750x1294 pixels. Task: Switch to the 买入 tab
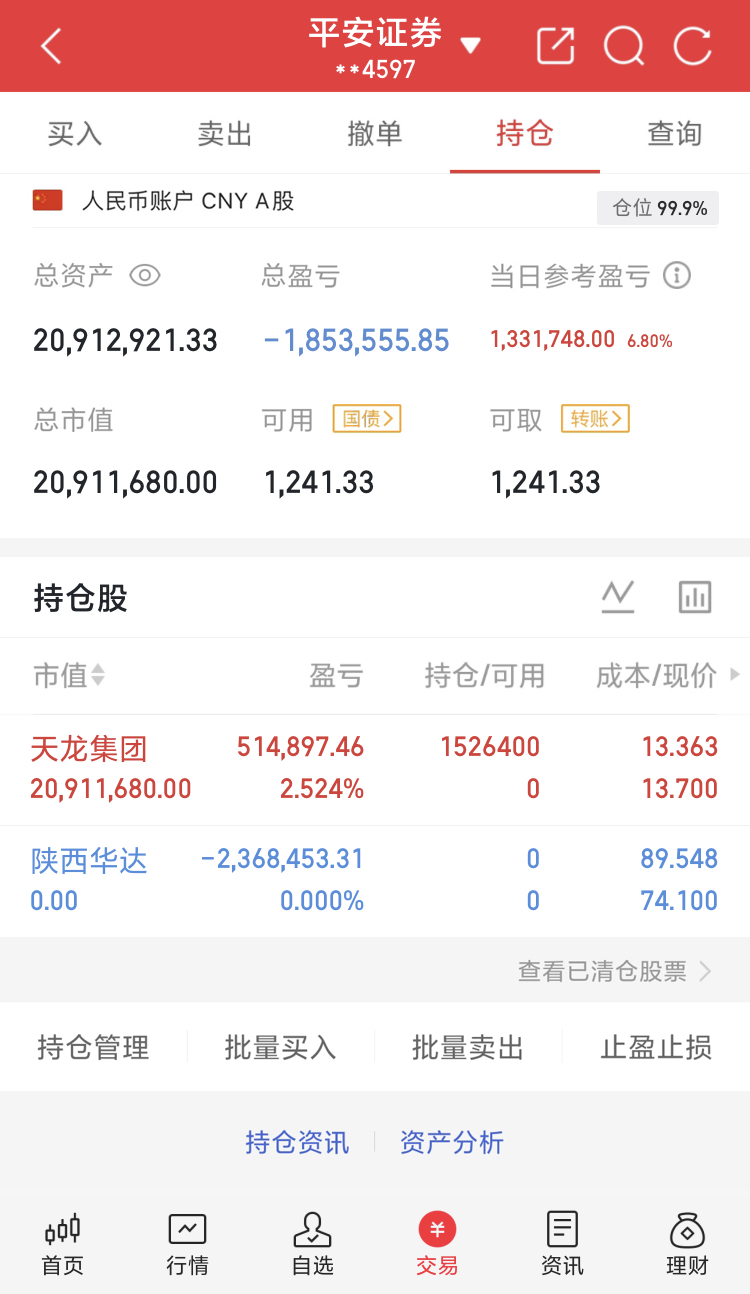(75, 134)
